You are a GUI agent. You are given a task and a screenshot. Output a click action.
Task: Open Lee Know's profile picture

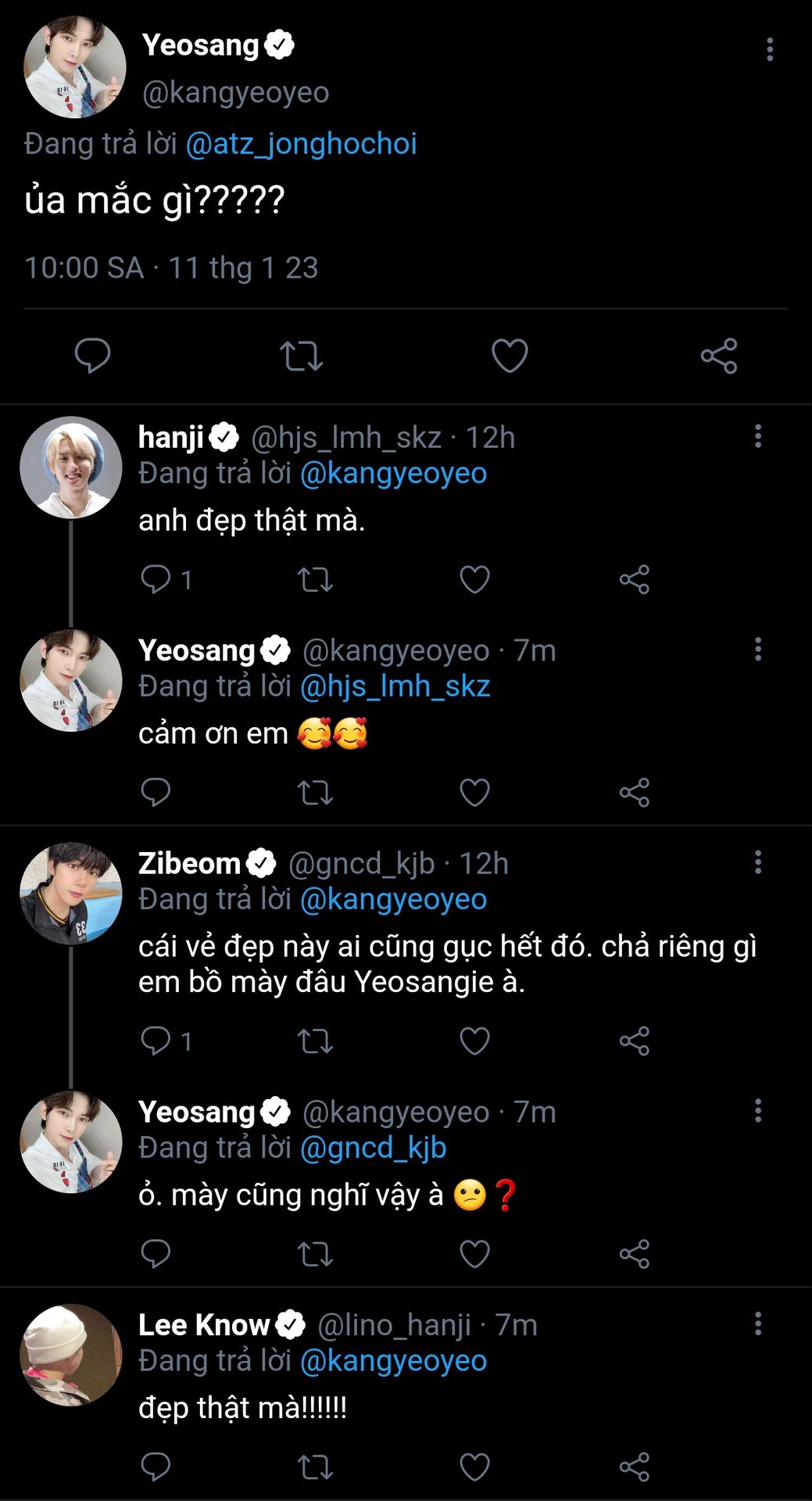point(71,1355)
